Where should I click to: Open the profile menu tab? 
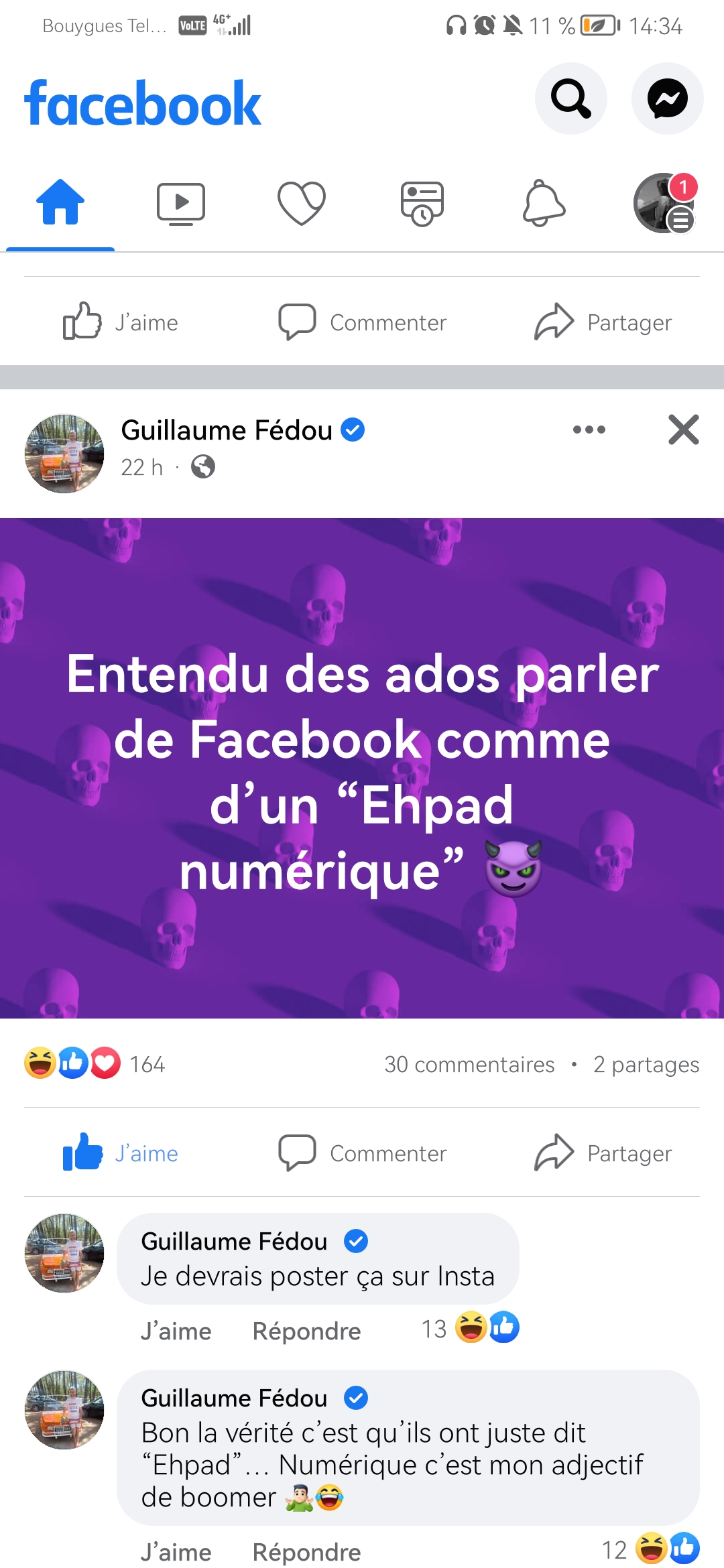[x=664, y=202]
